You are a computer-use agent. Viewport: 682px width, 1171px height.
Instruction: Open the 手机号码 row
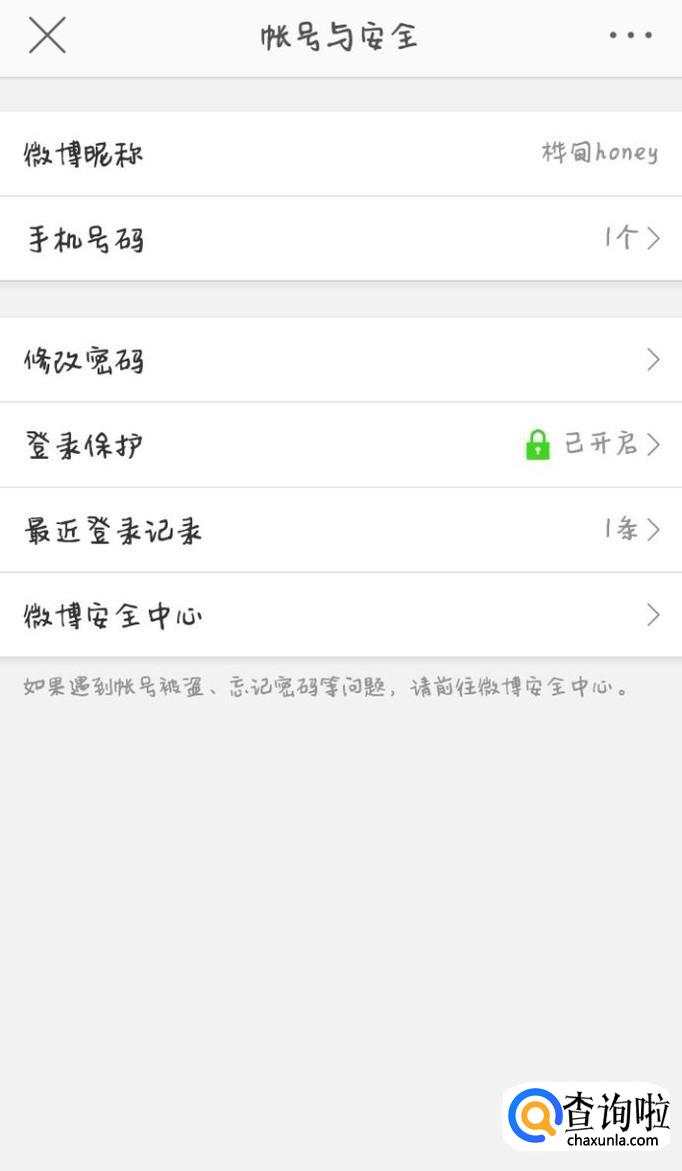click(341, 239)
